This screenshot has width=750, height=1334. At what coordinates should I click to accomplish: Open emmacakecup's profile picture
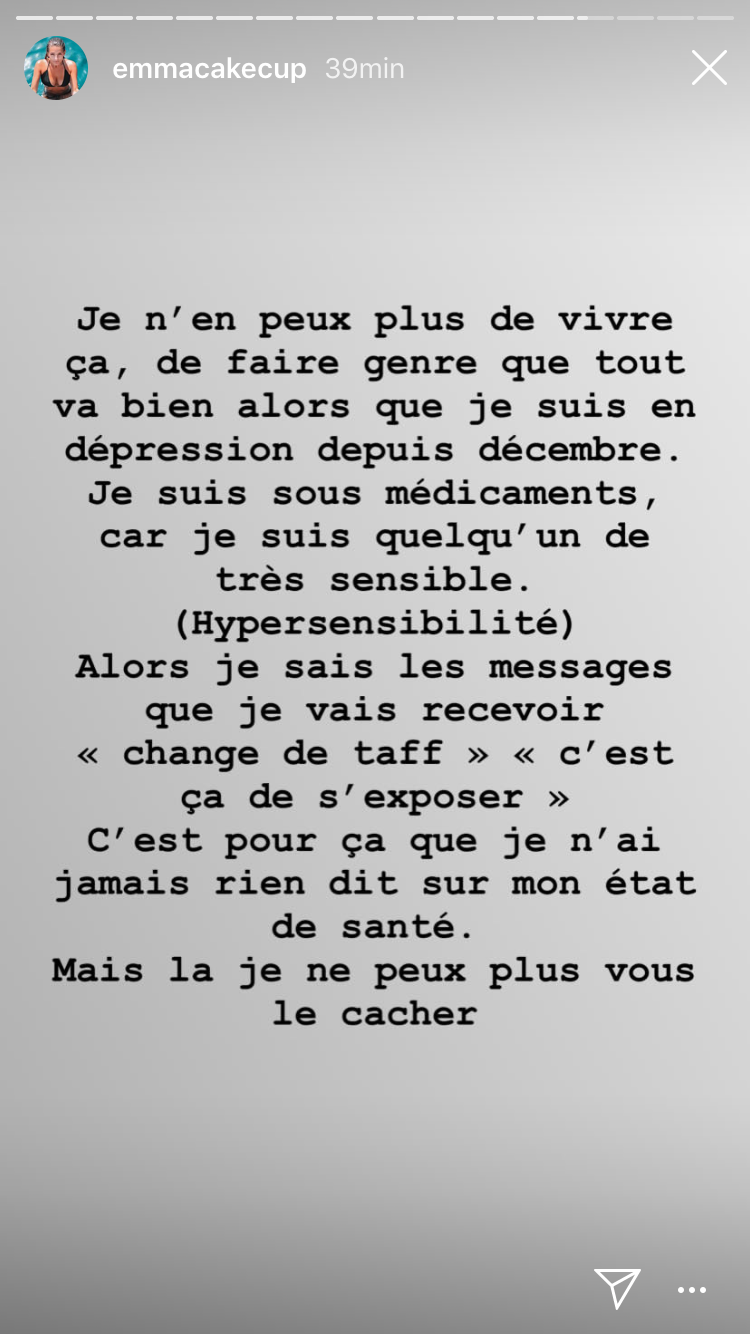pos(56,68)
